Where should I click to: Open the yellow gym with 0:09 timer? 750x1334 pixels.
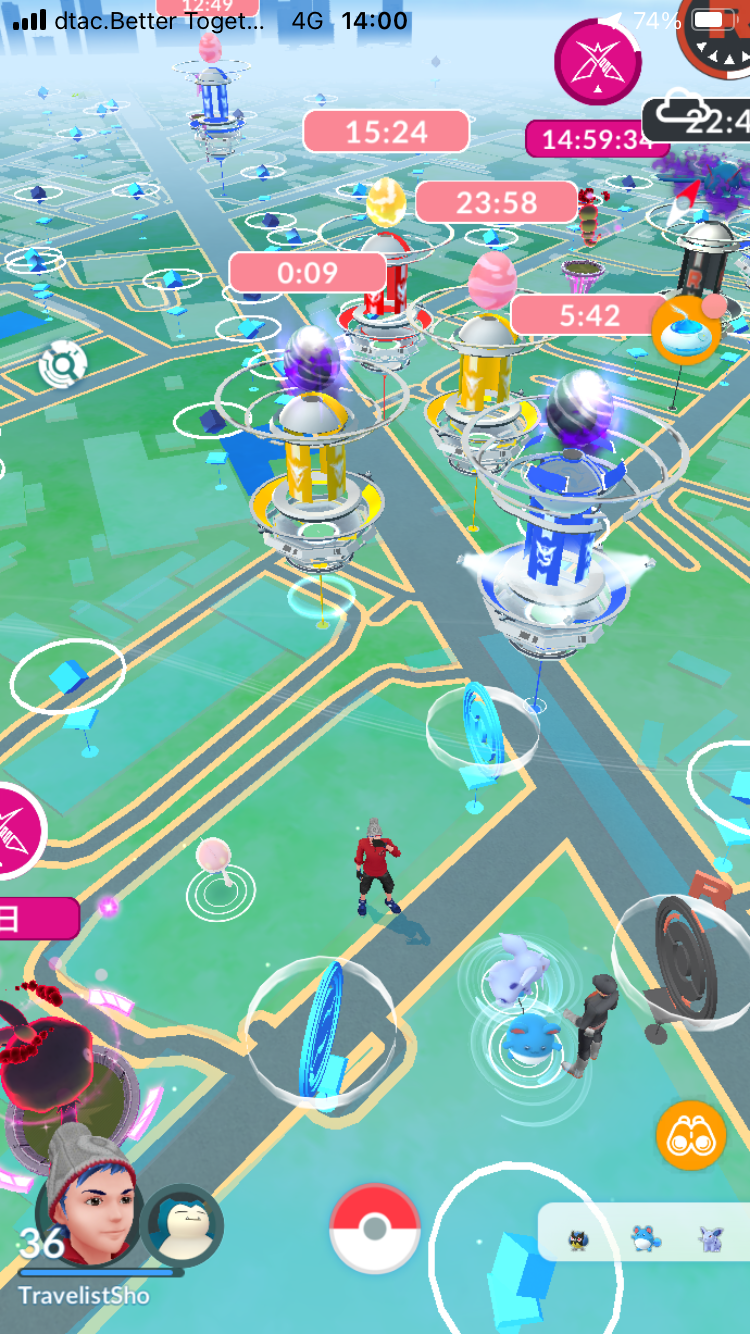coord(312,470)
